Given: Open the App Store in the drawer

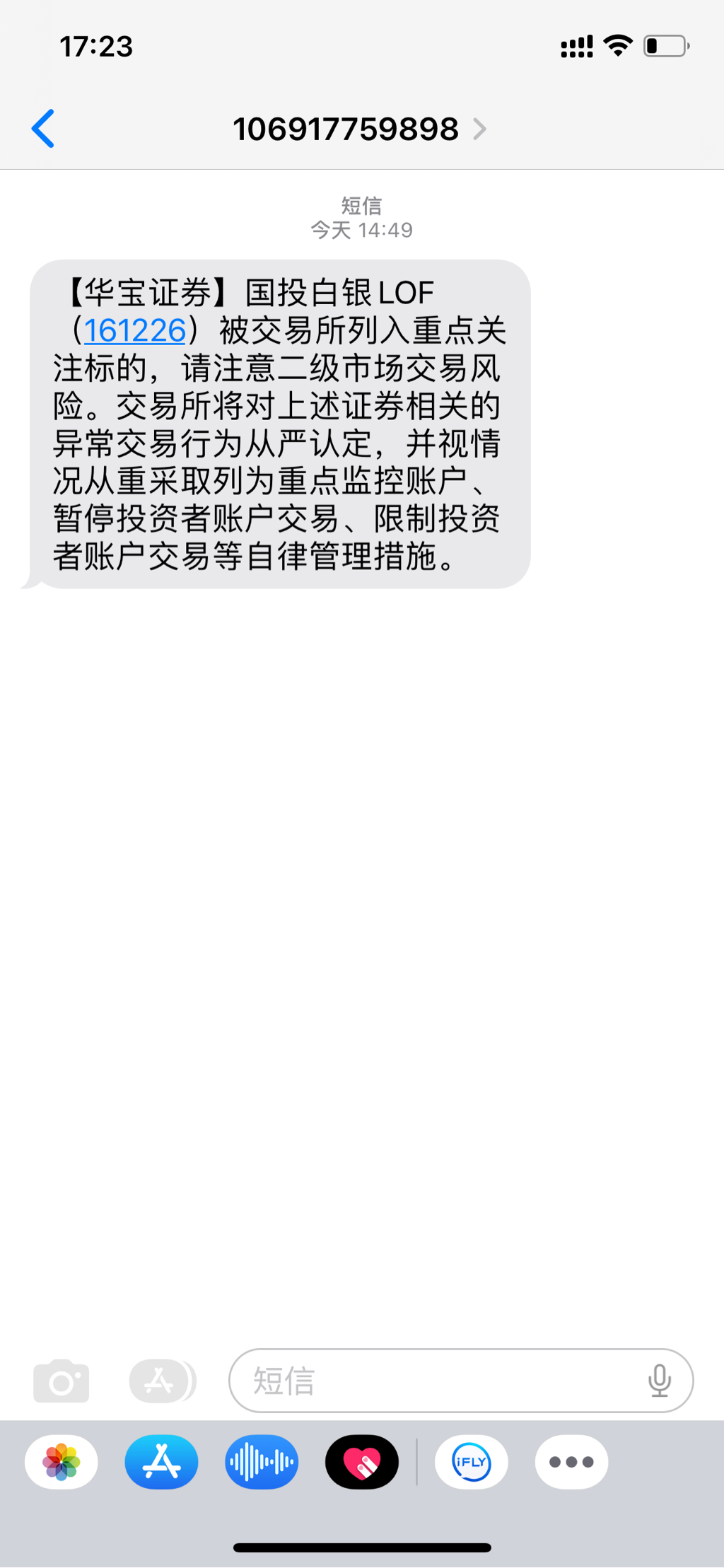Looking at the screenshot, I should point(162,1462).
